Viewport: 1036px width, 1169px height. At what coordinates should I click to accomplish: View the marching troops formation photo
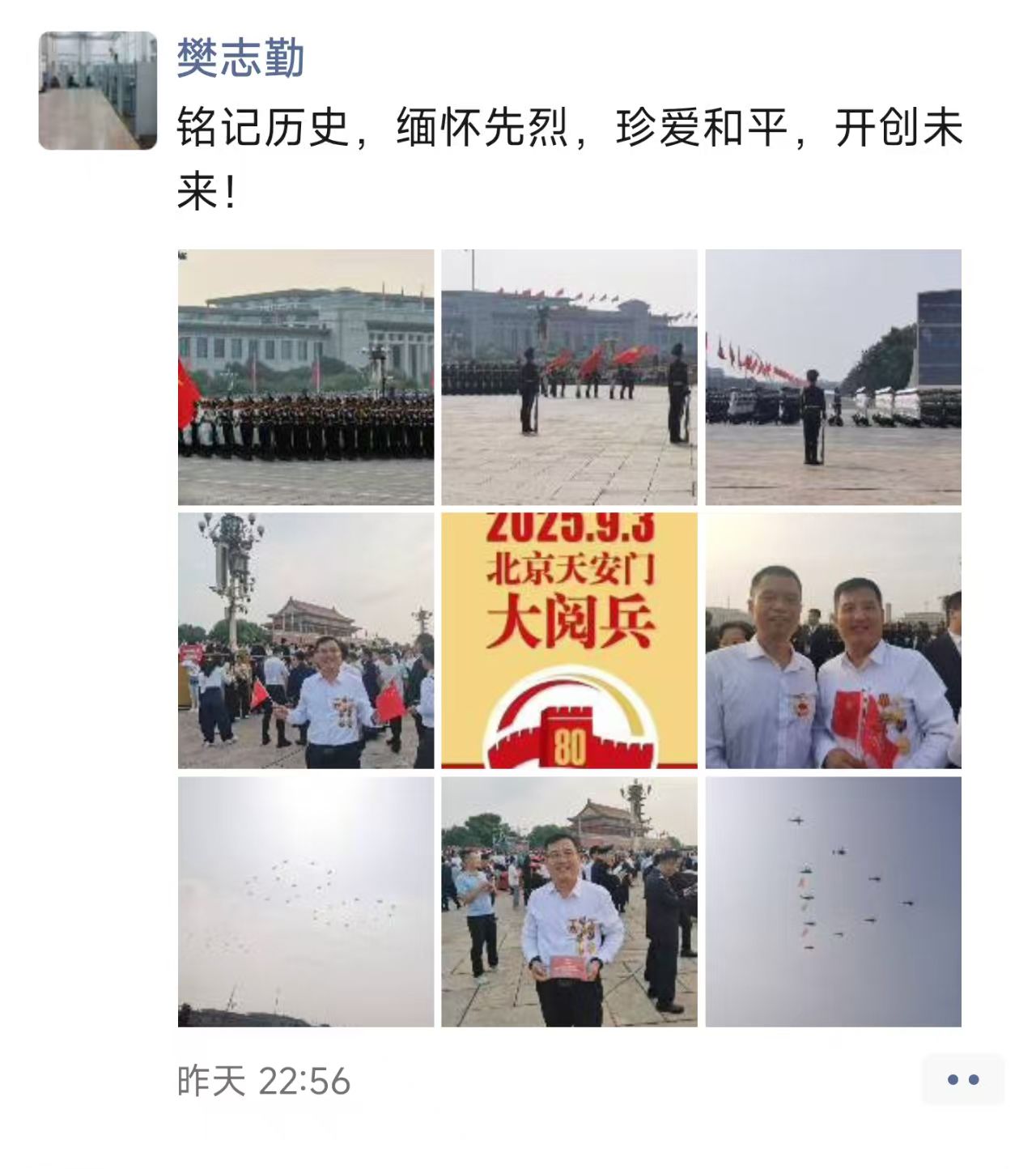(x=306, y=377)
